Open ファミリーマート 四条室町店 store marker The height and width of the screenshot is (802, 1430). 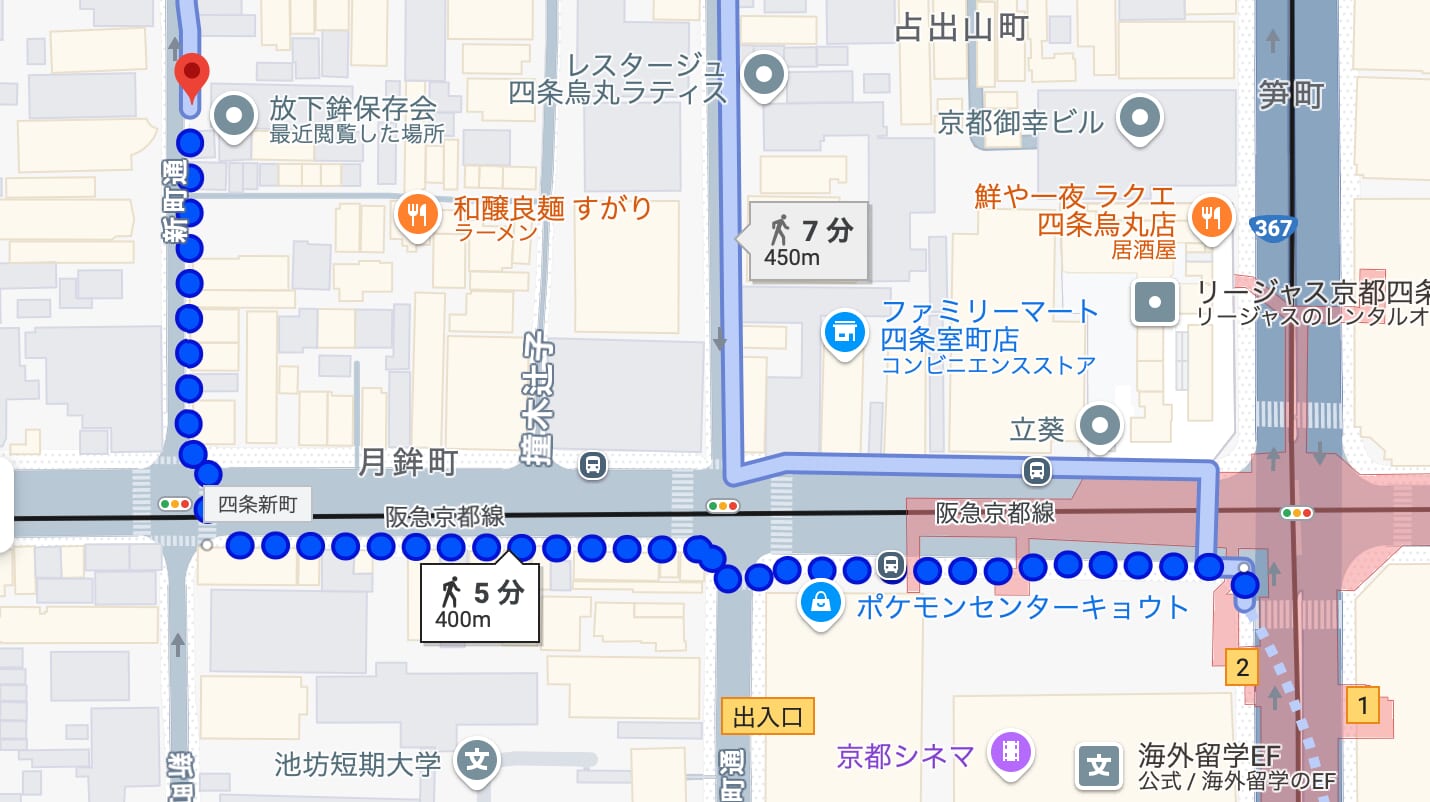click(844, 331)
